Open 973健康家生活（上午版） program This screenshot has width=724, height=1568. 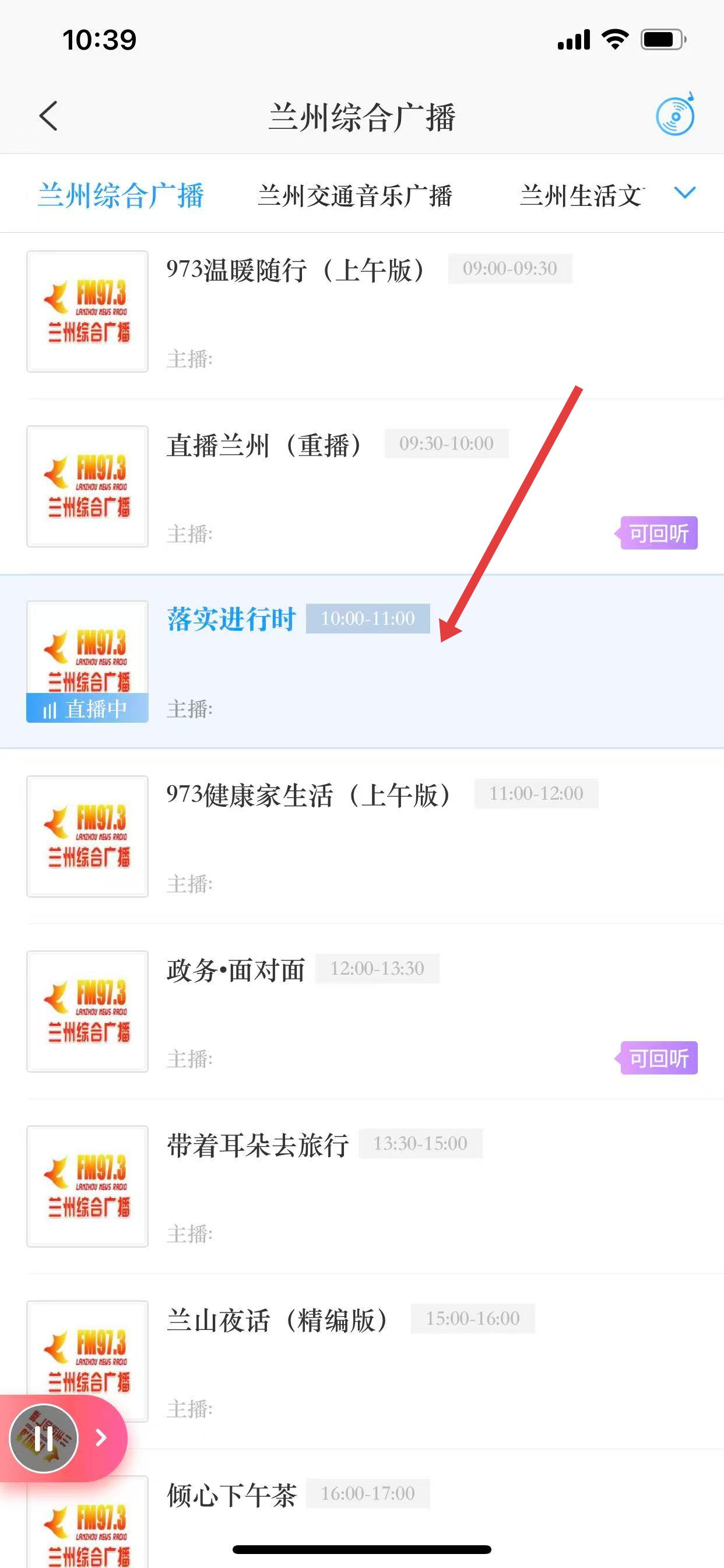309,795
